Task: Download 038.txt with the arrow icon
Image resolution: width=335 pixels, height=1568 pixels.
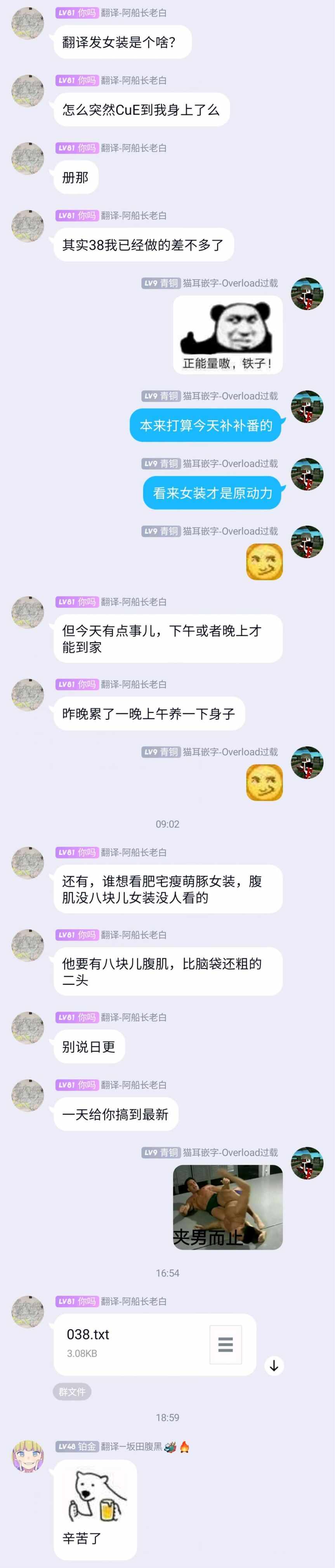Action: 274,1365
